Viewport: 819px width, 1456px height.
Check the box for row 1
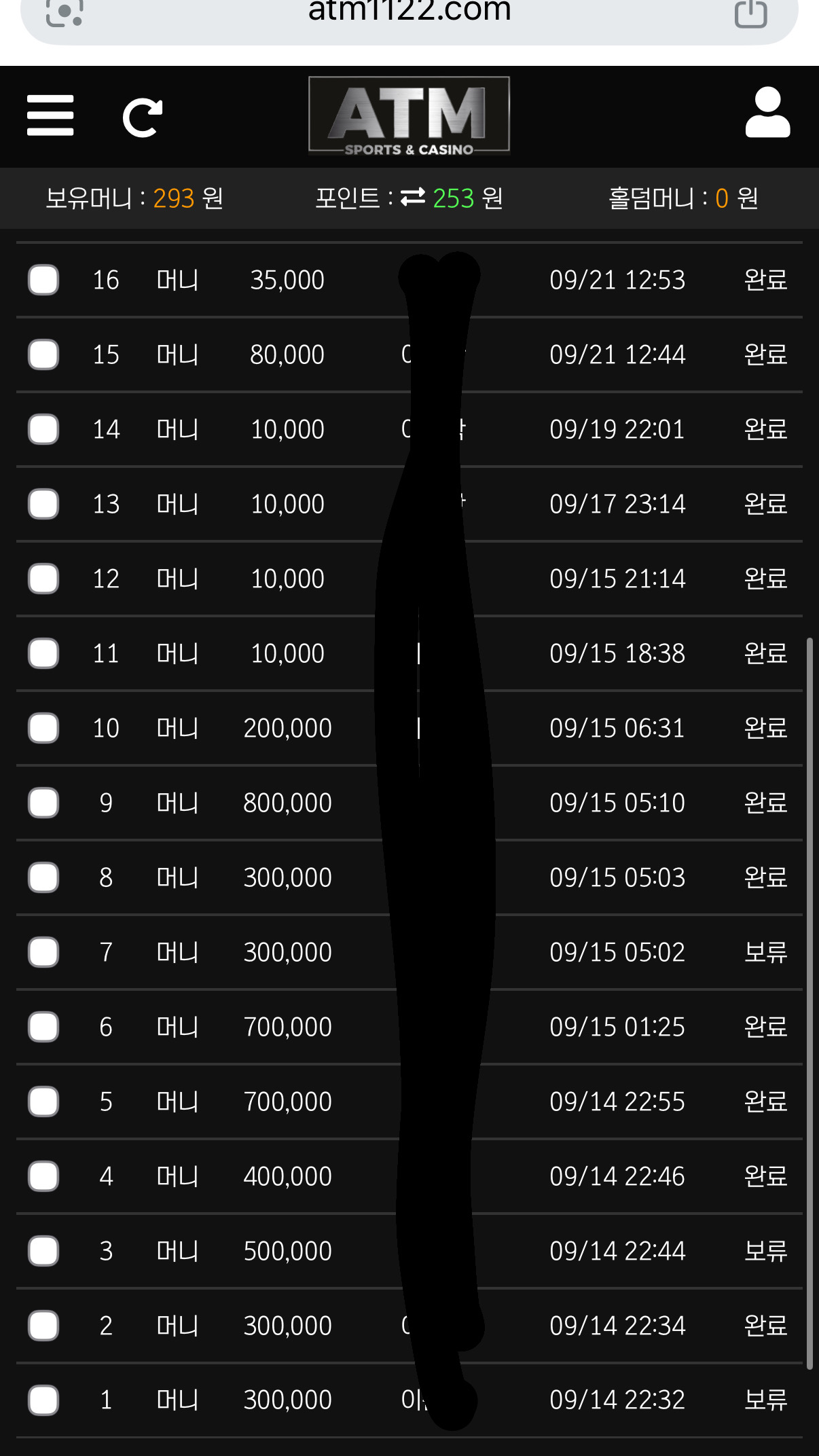click(x=43, y=1400)
